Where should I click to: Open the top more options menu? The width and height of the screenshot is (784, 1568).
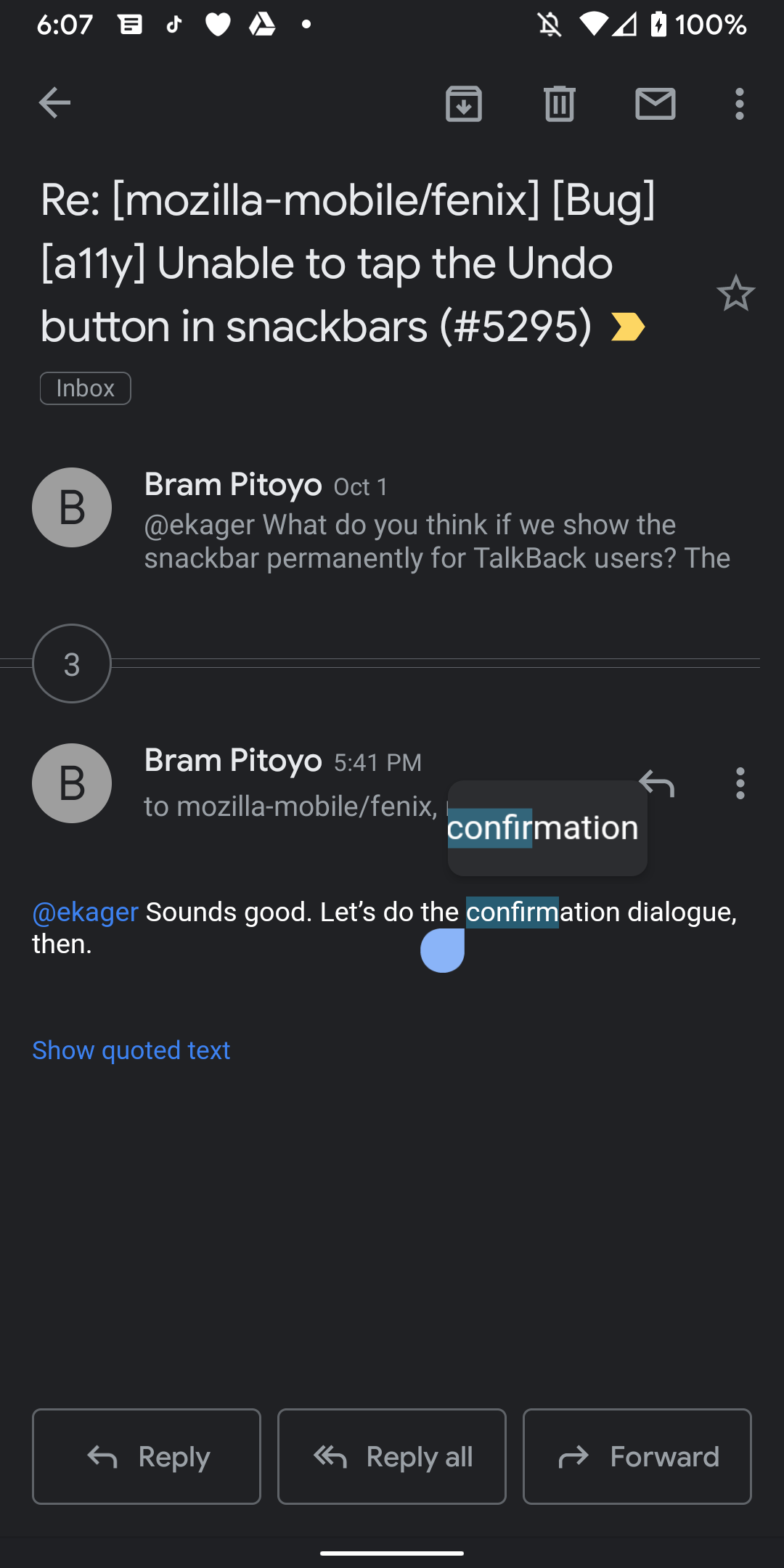click(x=739, y=104)
